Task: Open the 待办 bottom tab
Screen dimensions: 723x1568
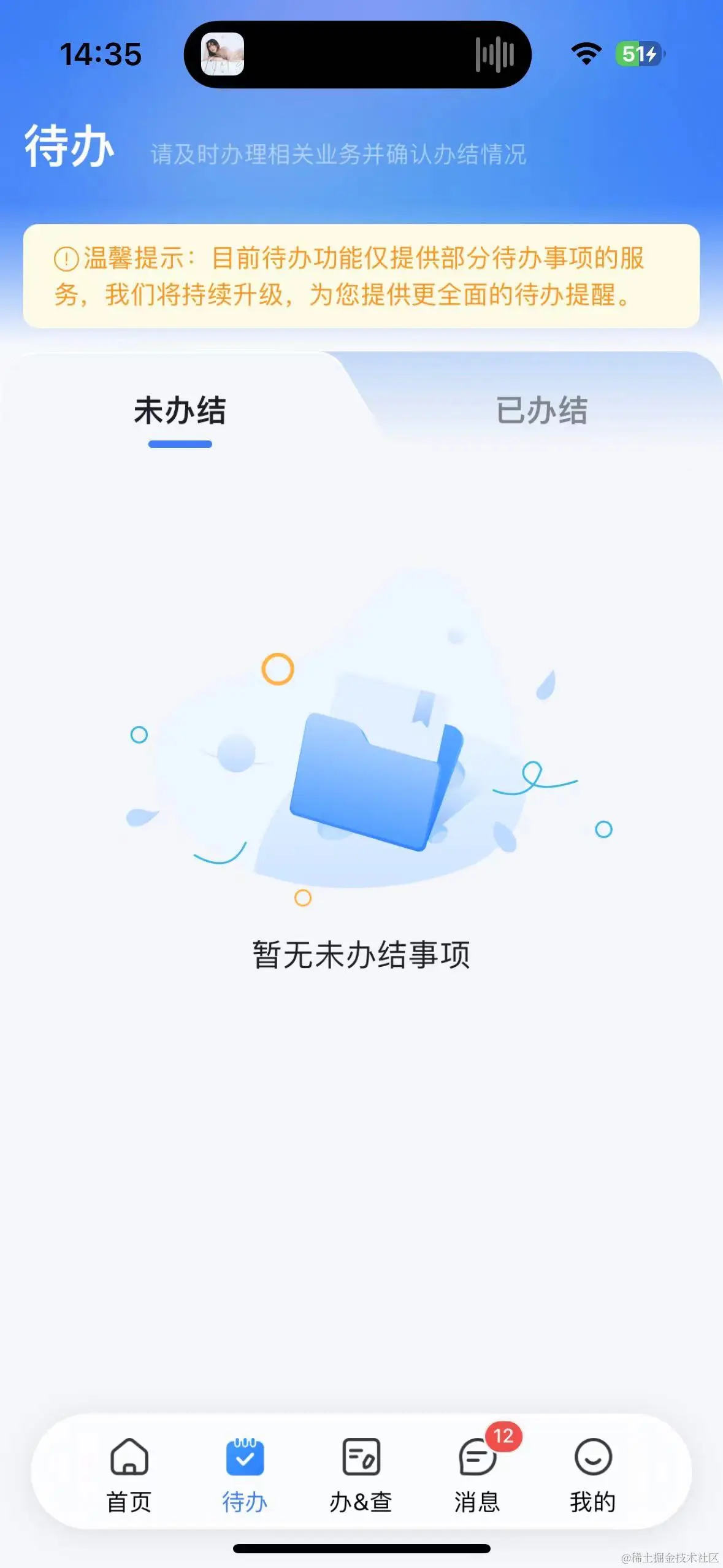Action: [245, 1474]
